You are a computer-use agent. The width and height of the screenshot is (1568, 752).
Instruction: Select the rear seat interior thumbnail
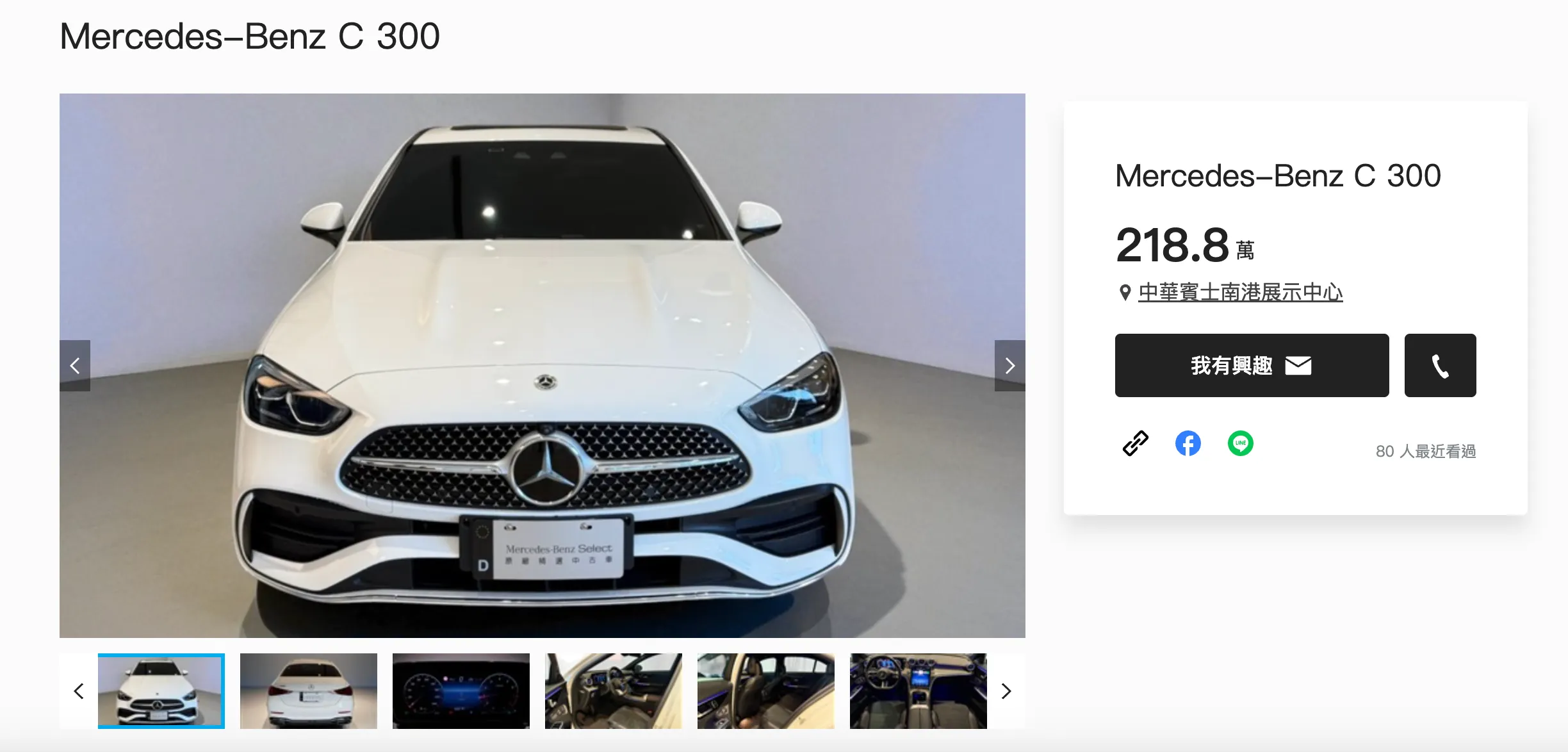766,691
